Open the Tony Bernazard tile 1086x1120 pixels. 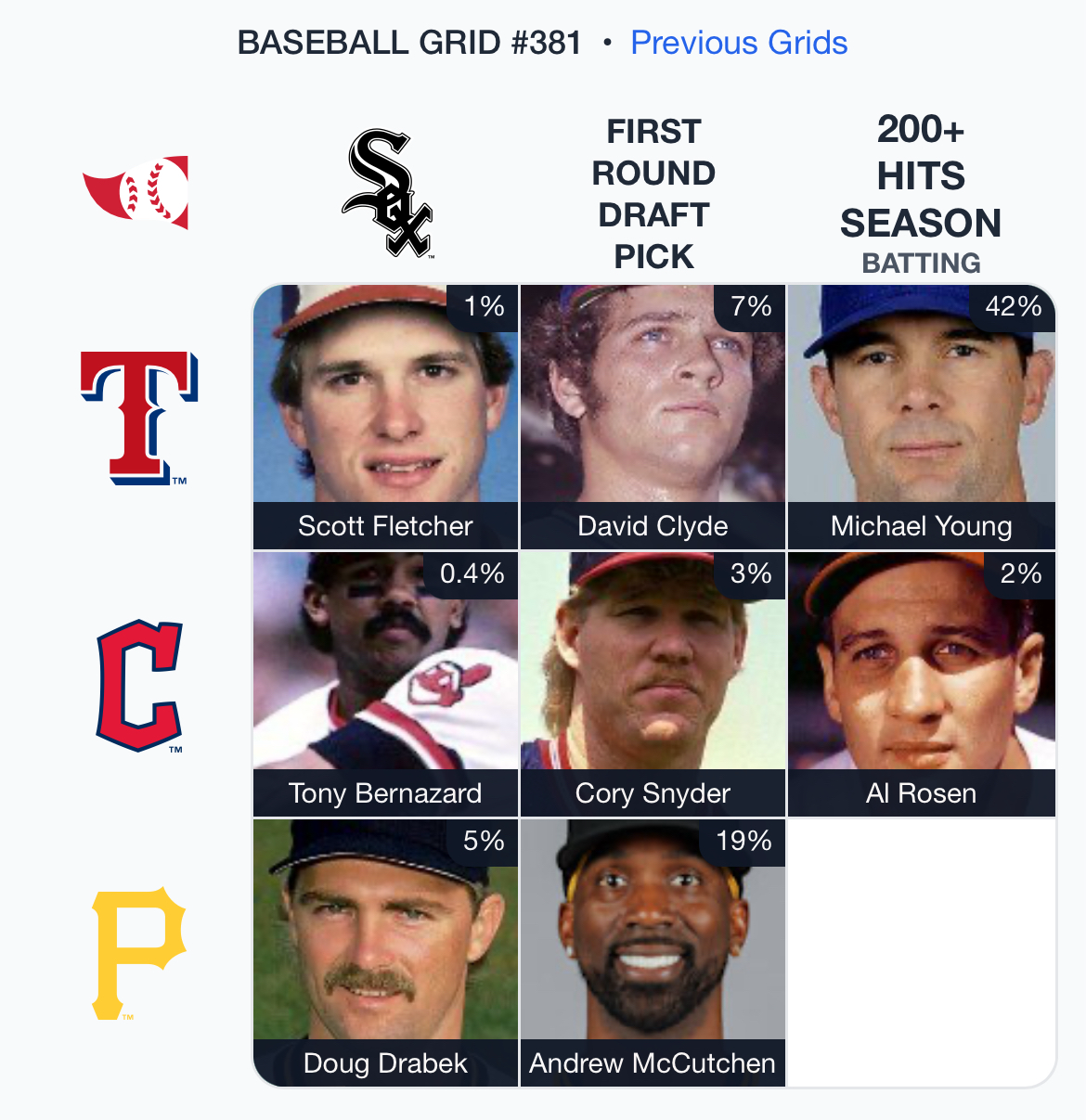pos(385,684)
